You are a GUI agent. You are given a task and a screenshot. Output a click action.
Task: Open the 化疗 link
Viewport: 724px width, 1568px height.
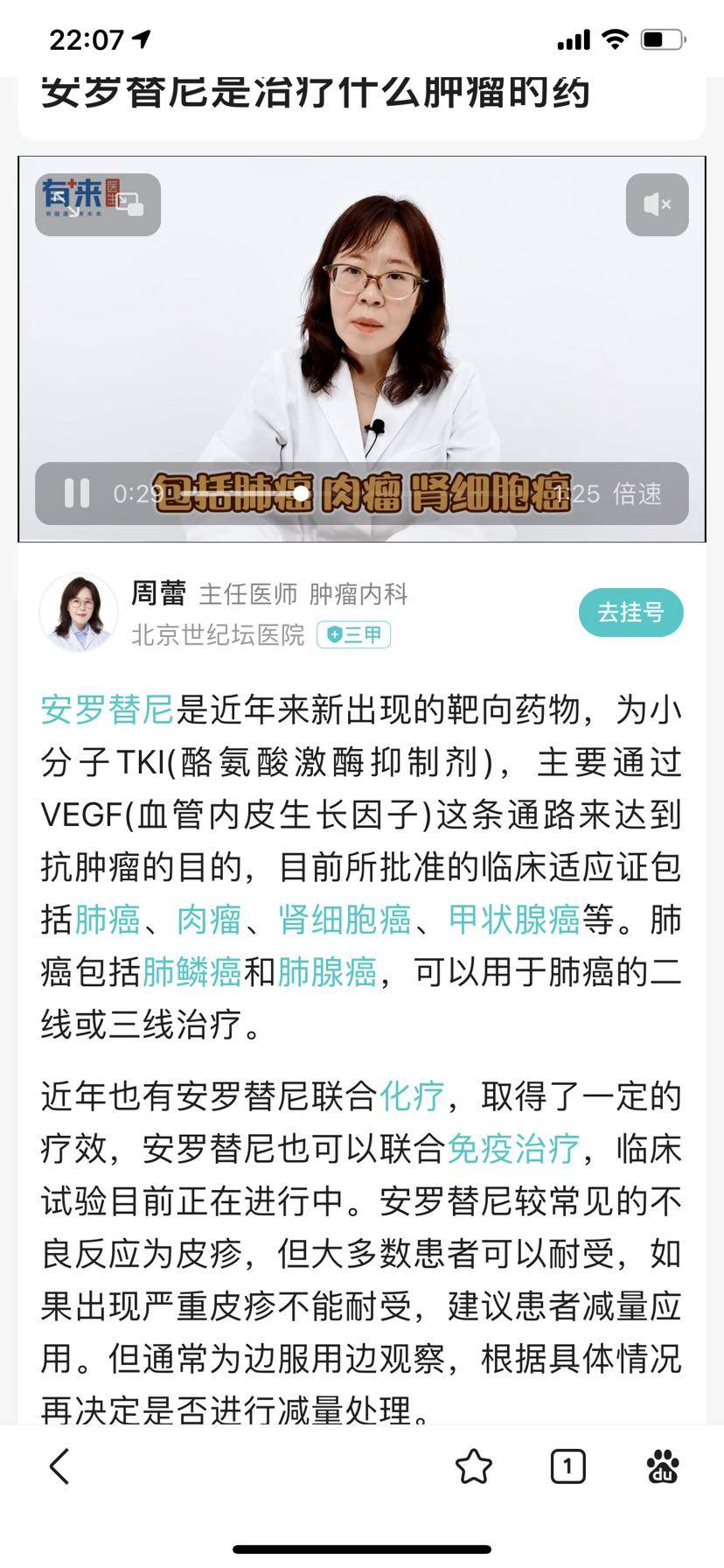coord(412,1096)
